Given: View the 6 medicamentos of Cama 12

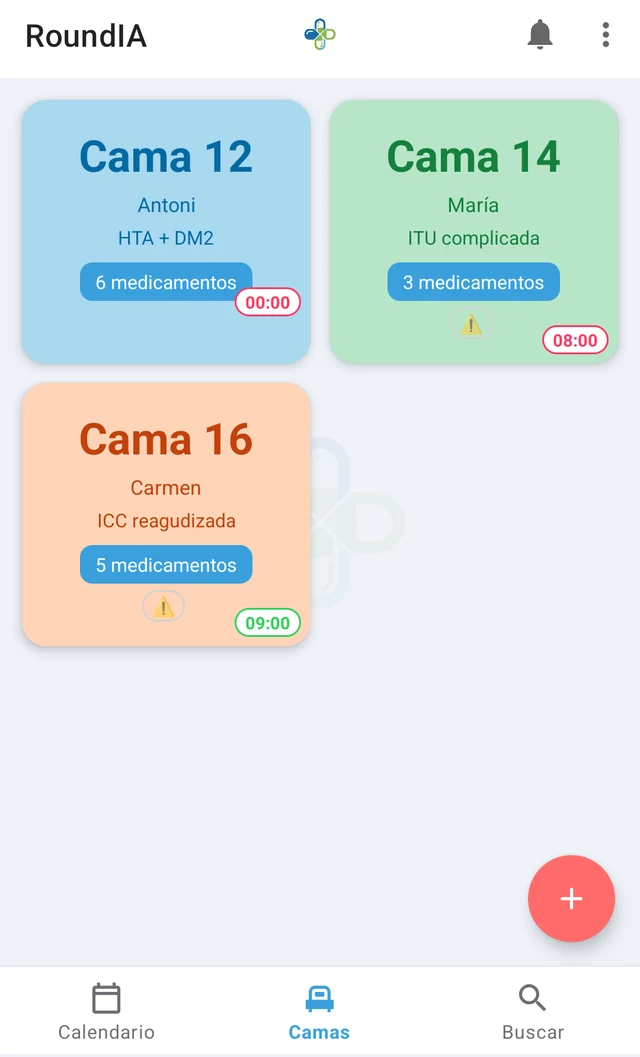Looking at the screenshot, I should click(166, 282).
